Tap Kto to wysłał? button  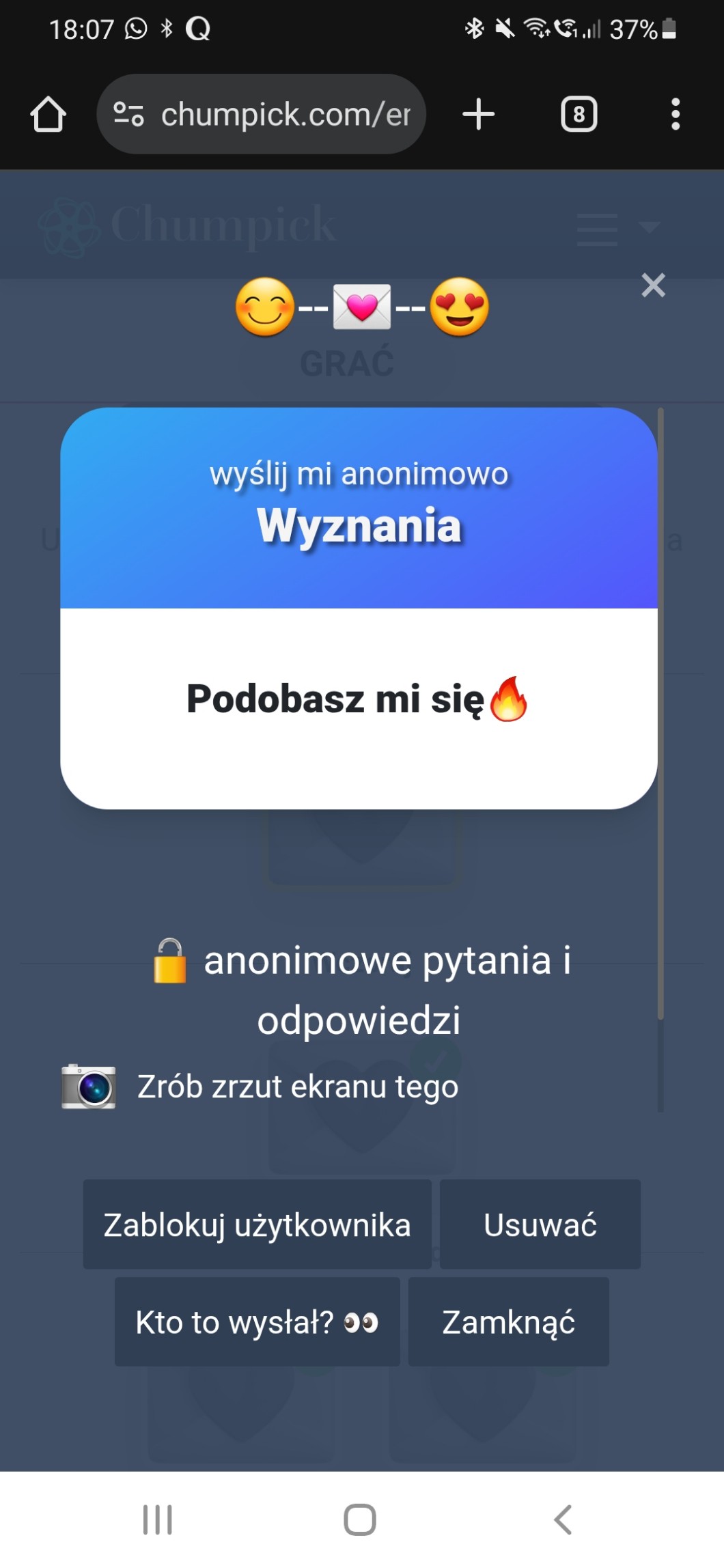pos(257,1322)
